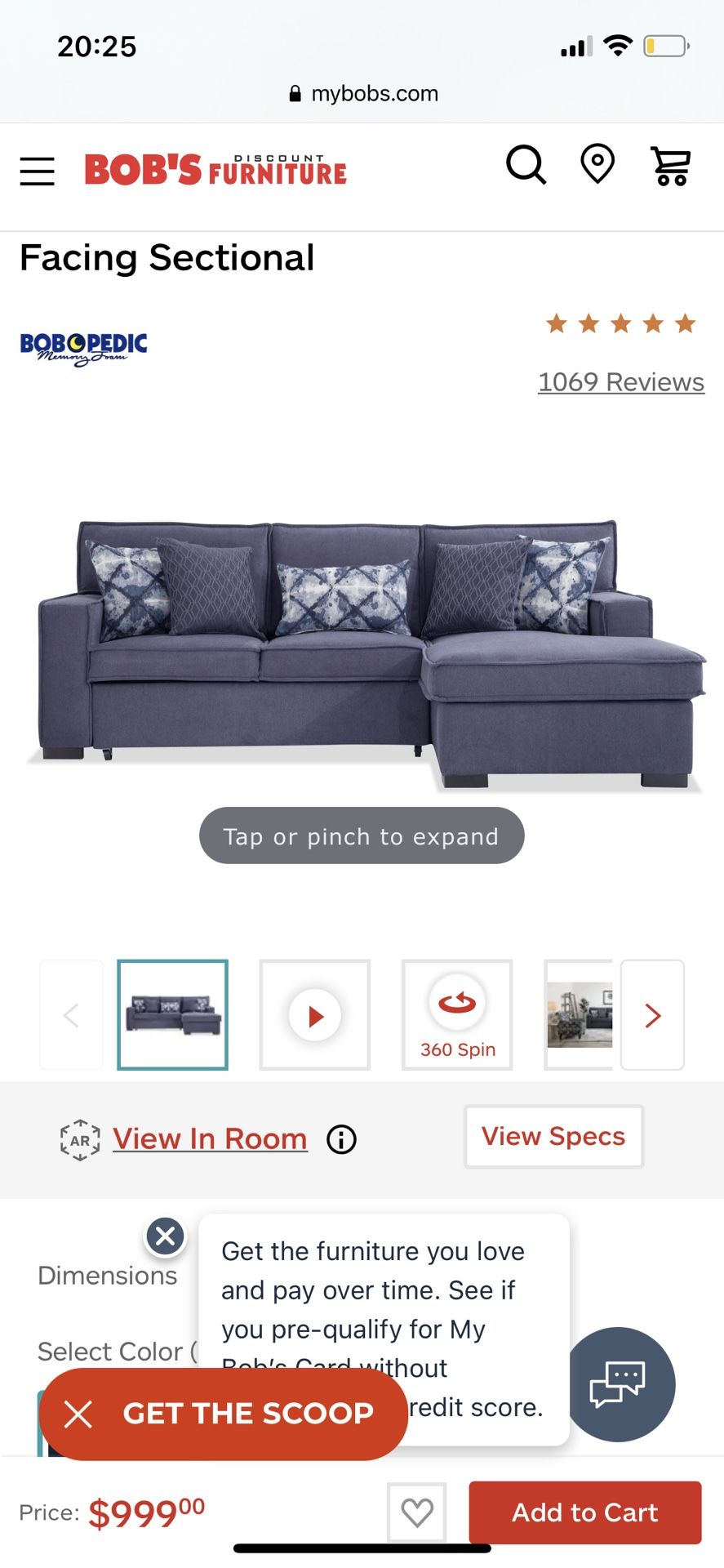Open the store locator pin icon

click(597, 165)
